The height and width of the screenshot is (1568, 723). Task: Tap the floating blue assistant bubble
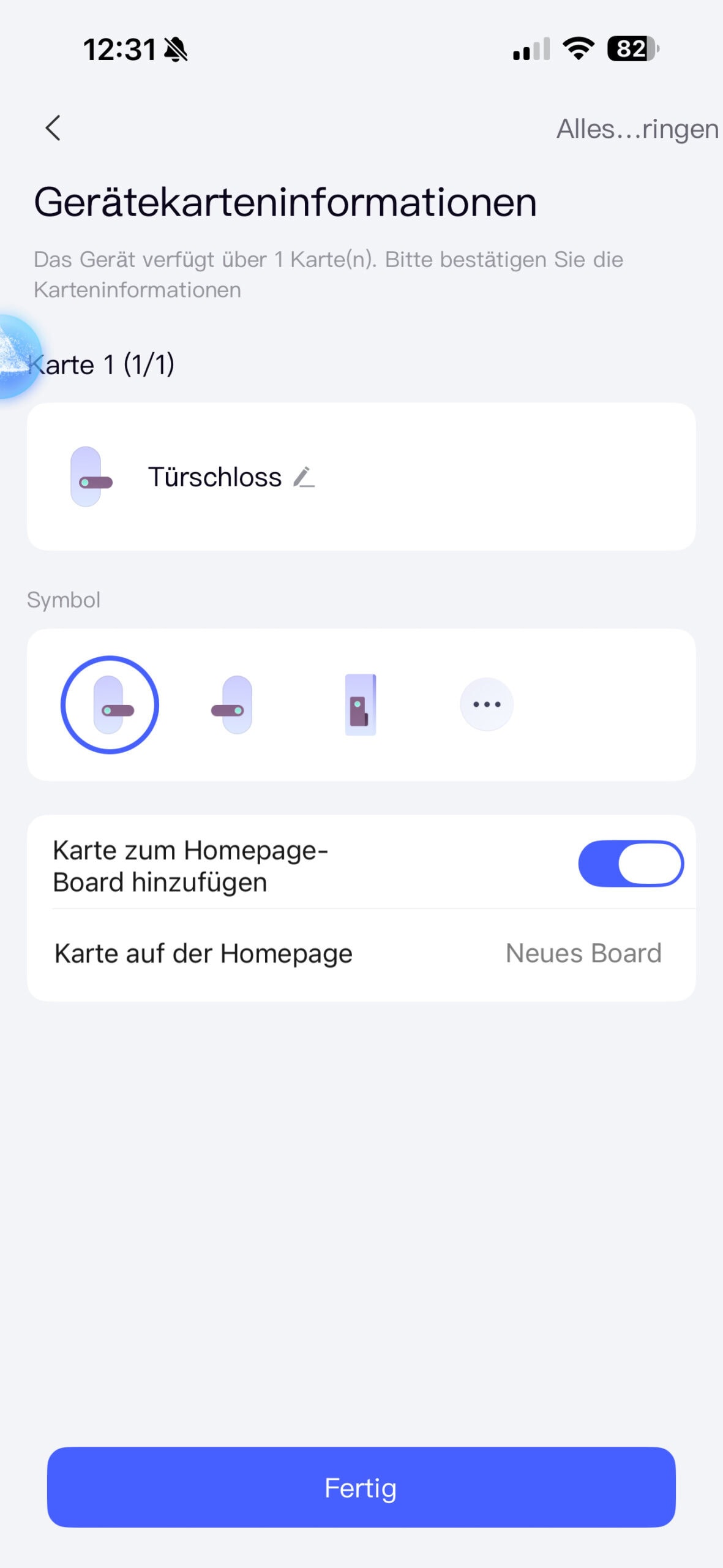[15, 356]
